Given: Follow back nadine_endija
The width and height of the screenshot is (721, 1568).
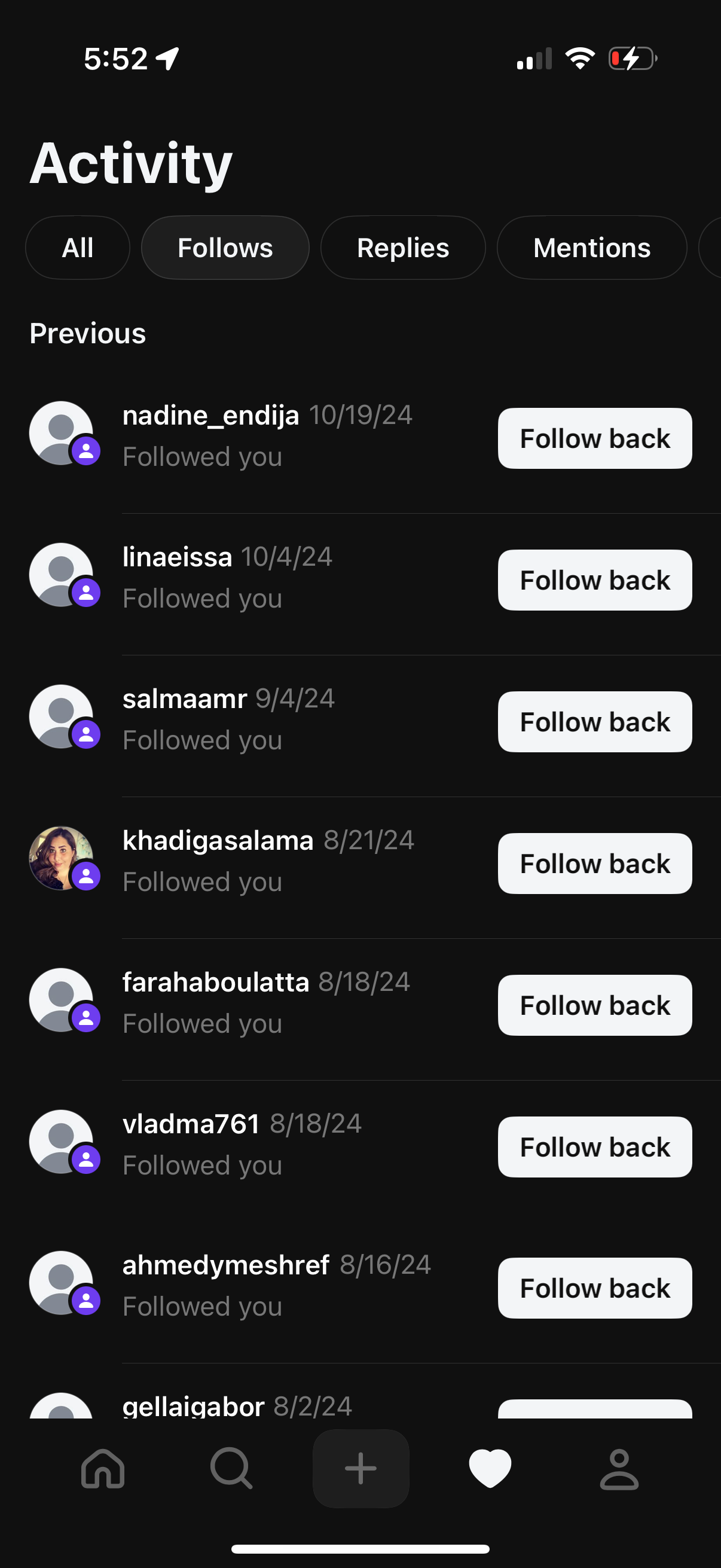Looking at the screenshot, I should click(594, 438).
